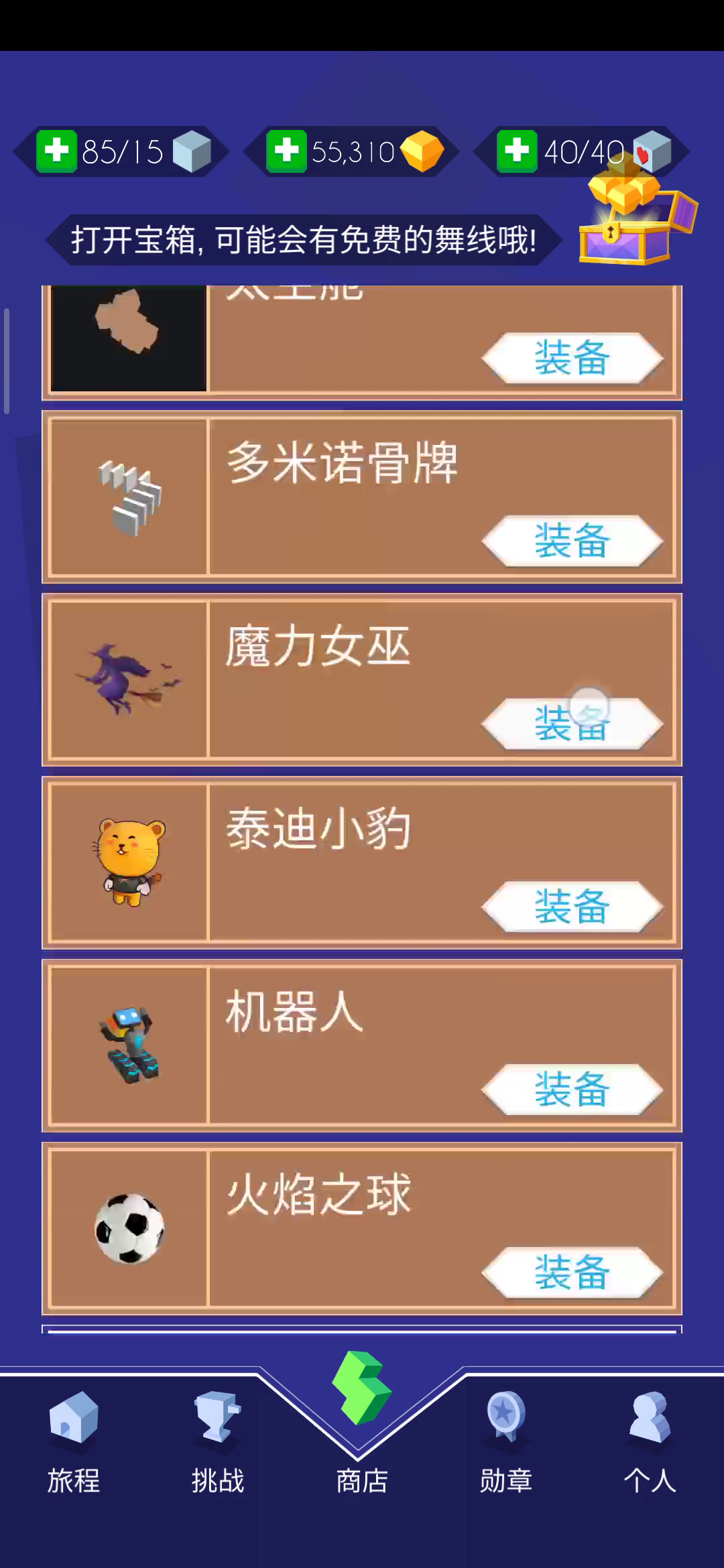Open the treasure chest
The width and height of the screenshot is (724, 1568).
637,214
